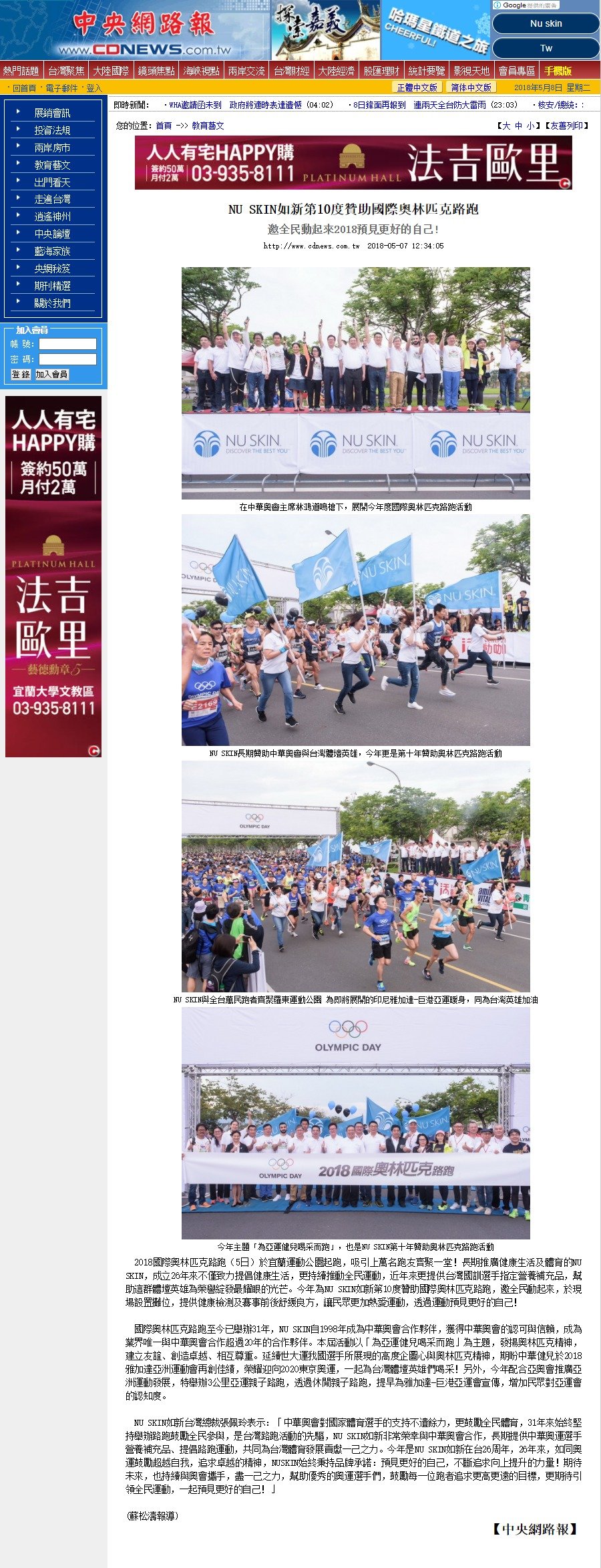This screenshot has height=1568, width=601.
Task: Open 關於我們 from the sidebar
Action: pyautogui.click(x=52, y=303)
